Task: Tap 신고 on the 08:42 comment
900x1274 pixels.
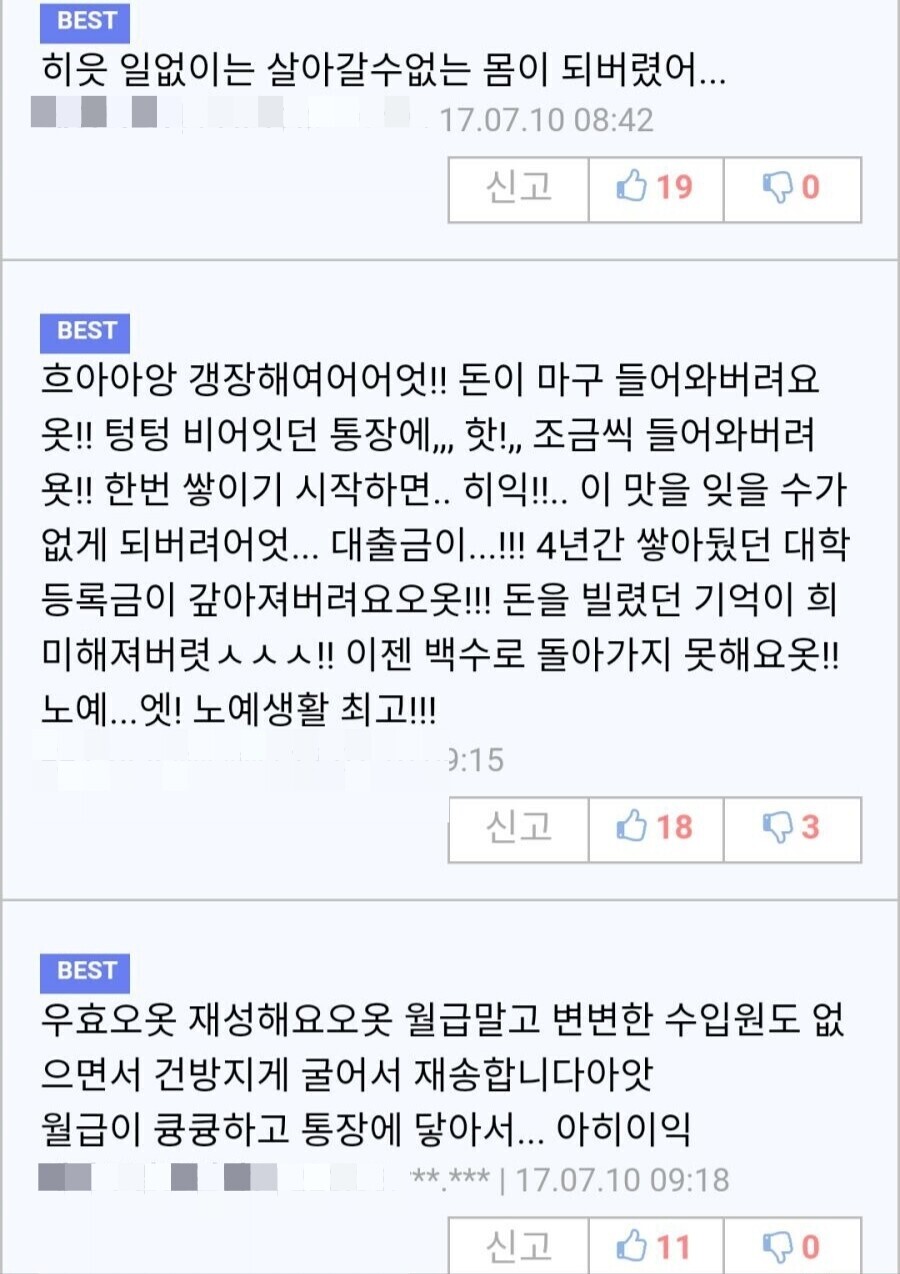Action: pos(518,188)
